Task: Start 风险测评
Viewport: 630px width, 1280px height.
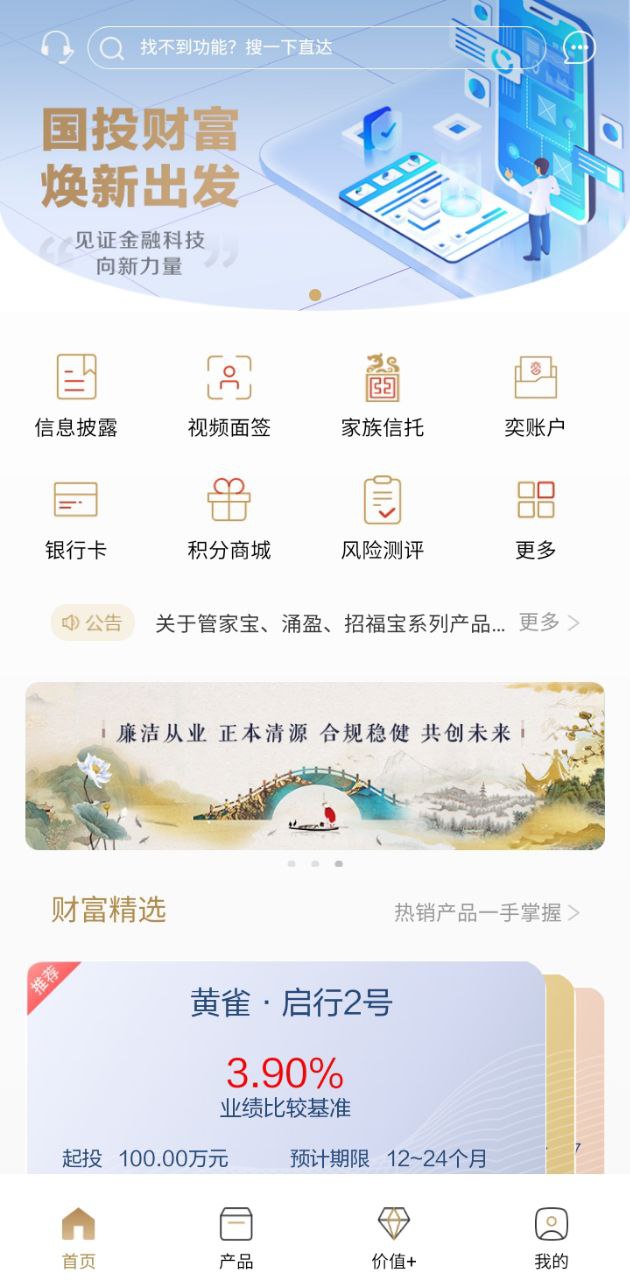Action: (x=382, y=518)
